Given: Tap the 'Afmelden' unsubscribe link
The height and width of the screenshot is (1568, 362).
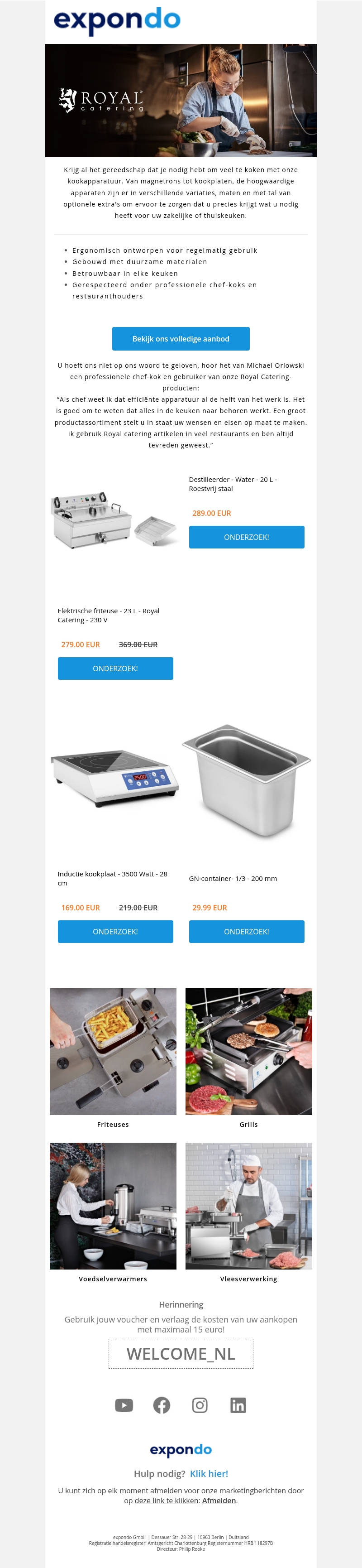Looking at the screenshot, I should [x=219, y=1501].
